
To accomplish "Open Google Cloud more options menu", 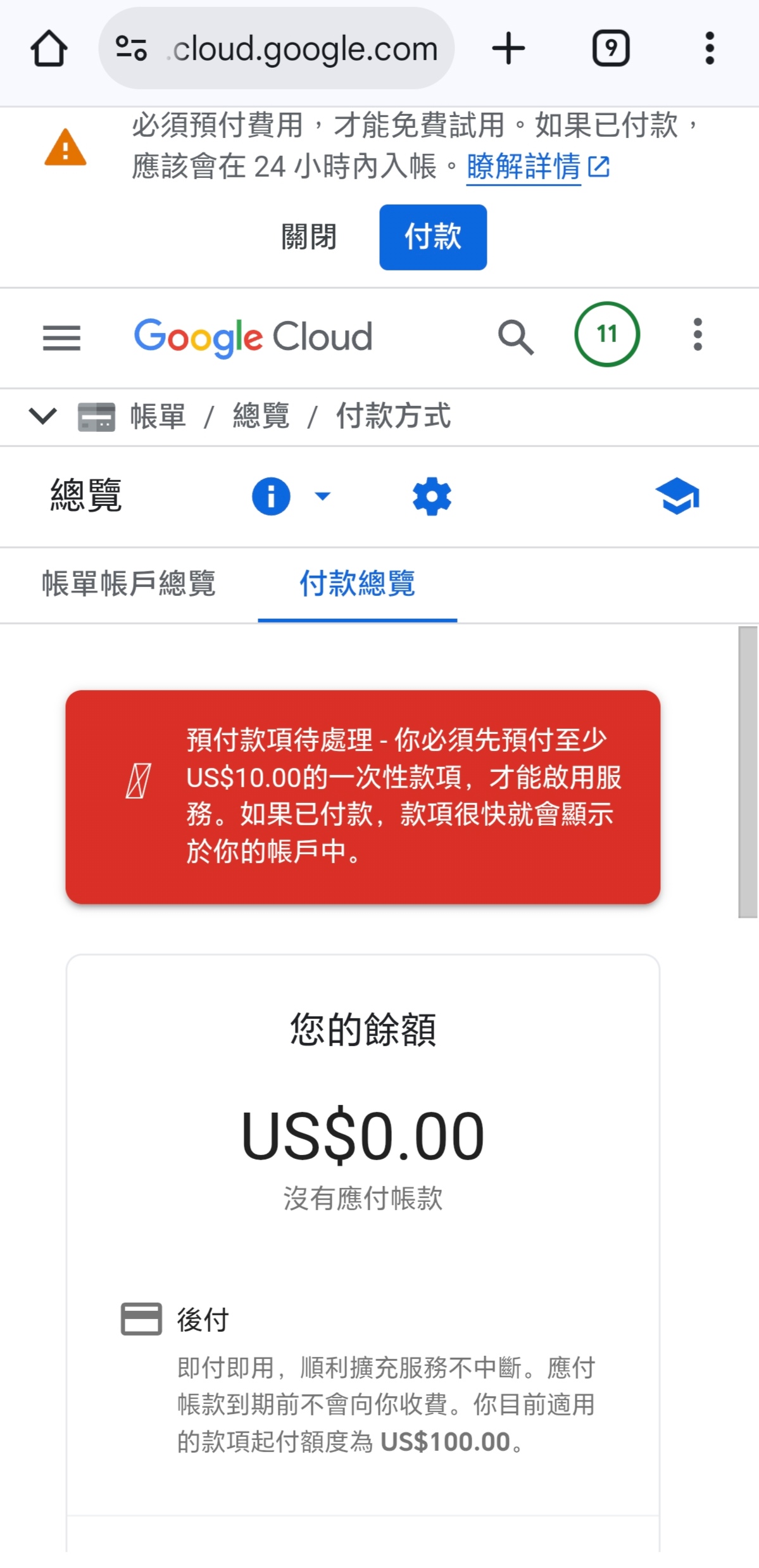I will [x=698, y=334].
